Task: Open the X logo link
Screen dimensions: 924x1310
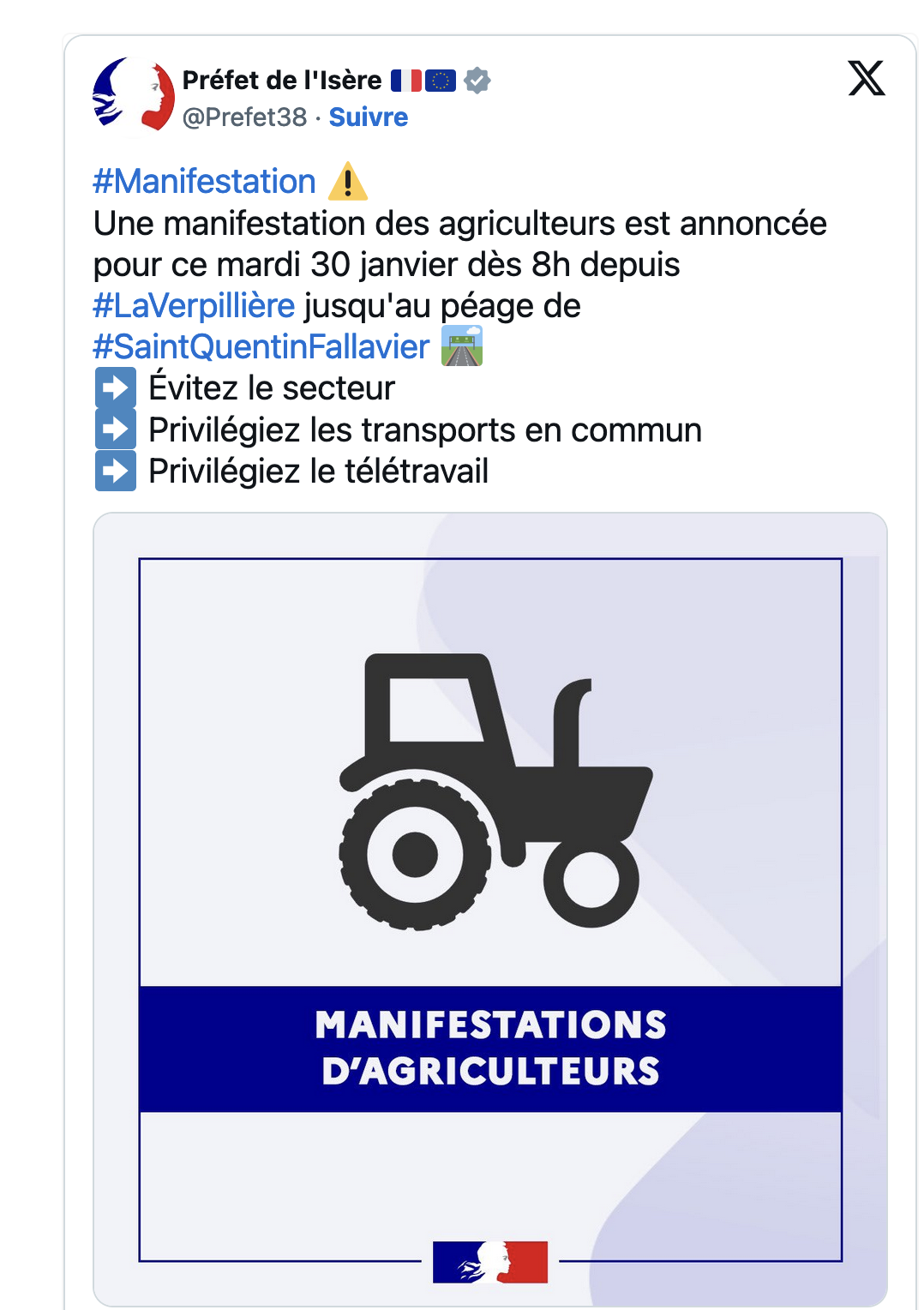Action: pos(866,79)
